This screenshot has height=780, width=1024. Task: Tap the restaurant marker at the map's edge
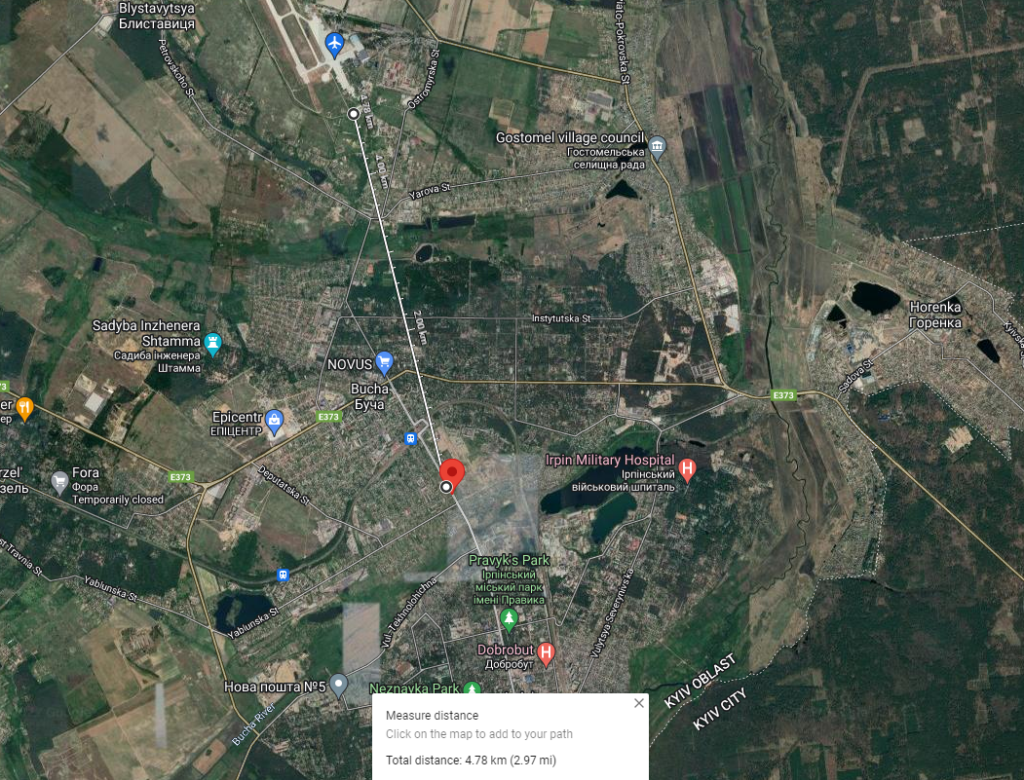25,407
